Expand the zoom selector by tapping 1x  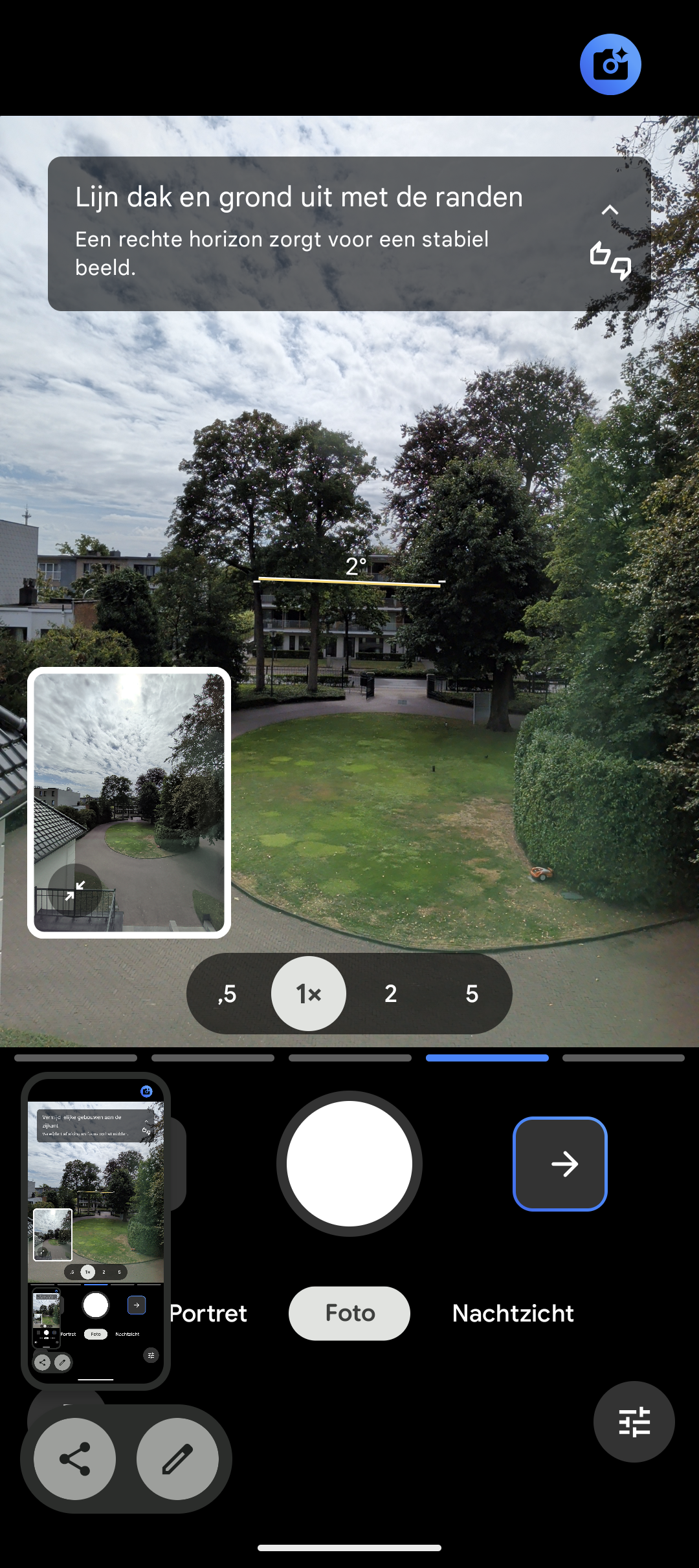(308, 994)
